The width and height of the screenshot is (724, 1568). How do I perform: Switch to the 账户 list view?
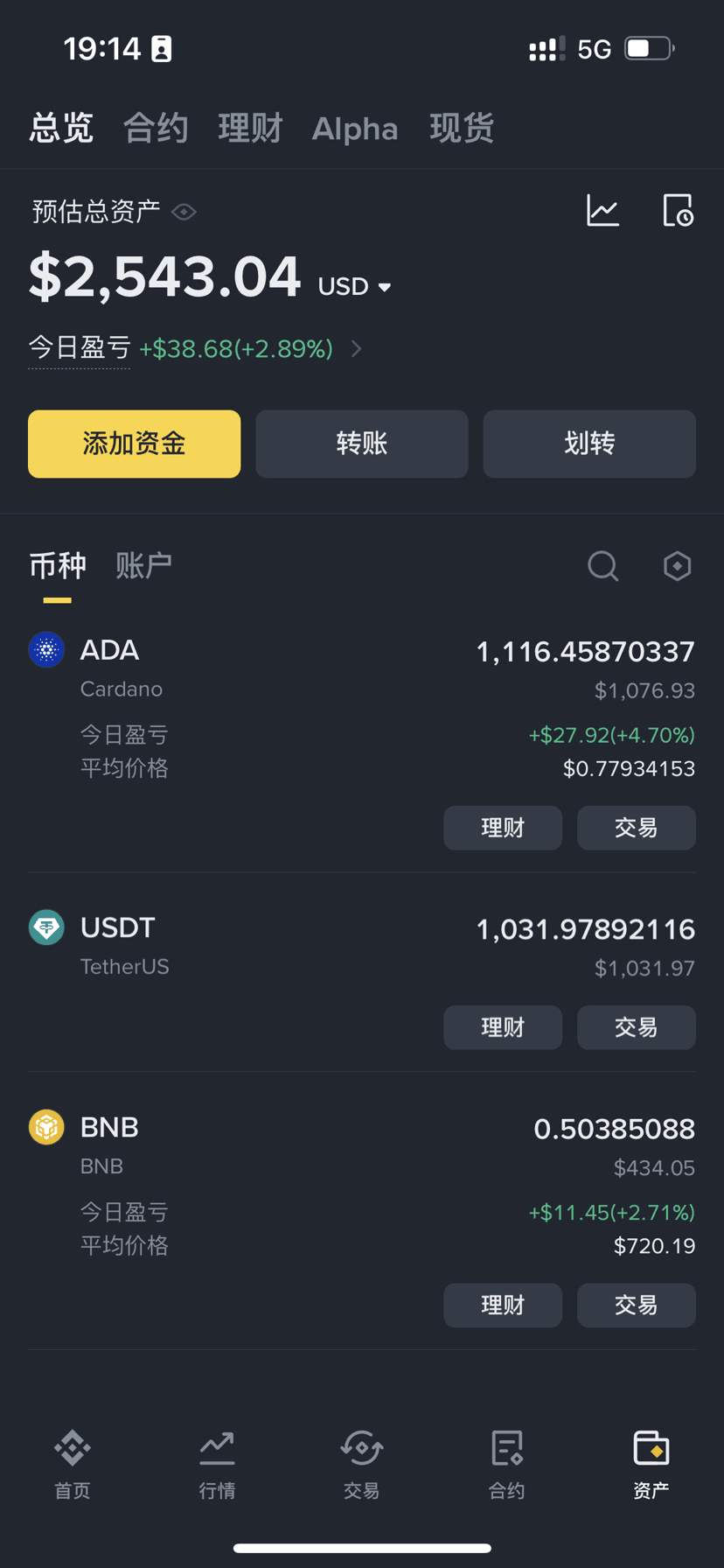coord(143,566)
